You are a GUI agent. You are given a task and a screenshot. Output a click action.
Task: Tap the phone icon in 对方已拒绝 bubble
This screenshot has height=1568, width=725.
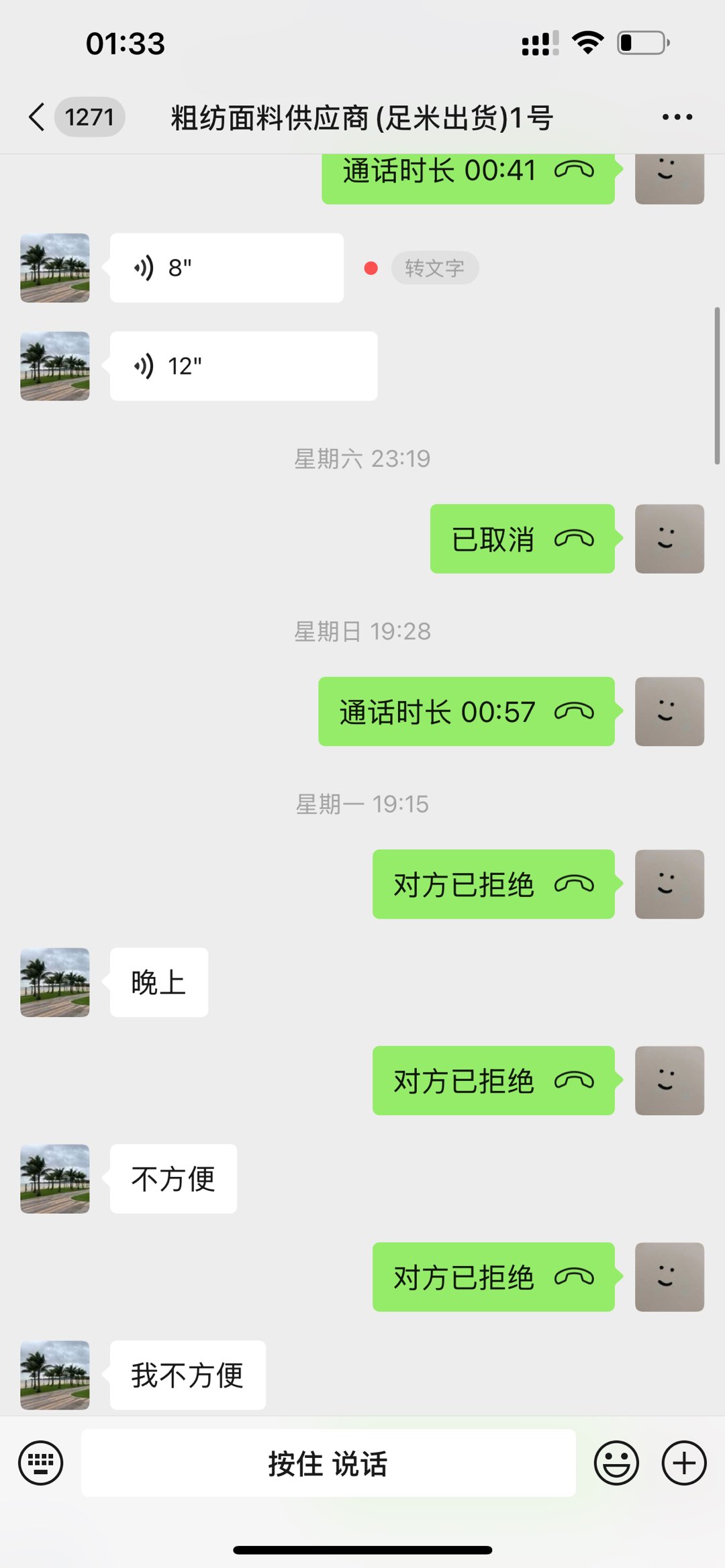[575, 884]
